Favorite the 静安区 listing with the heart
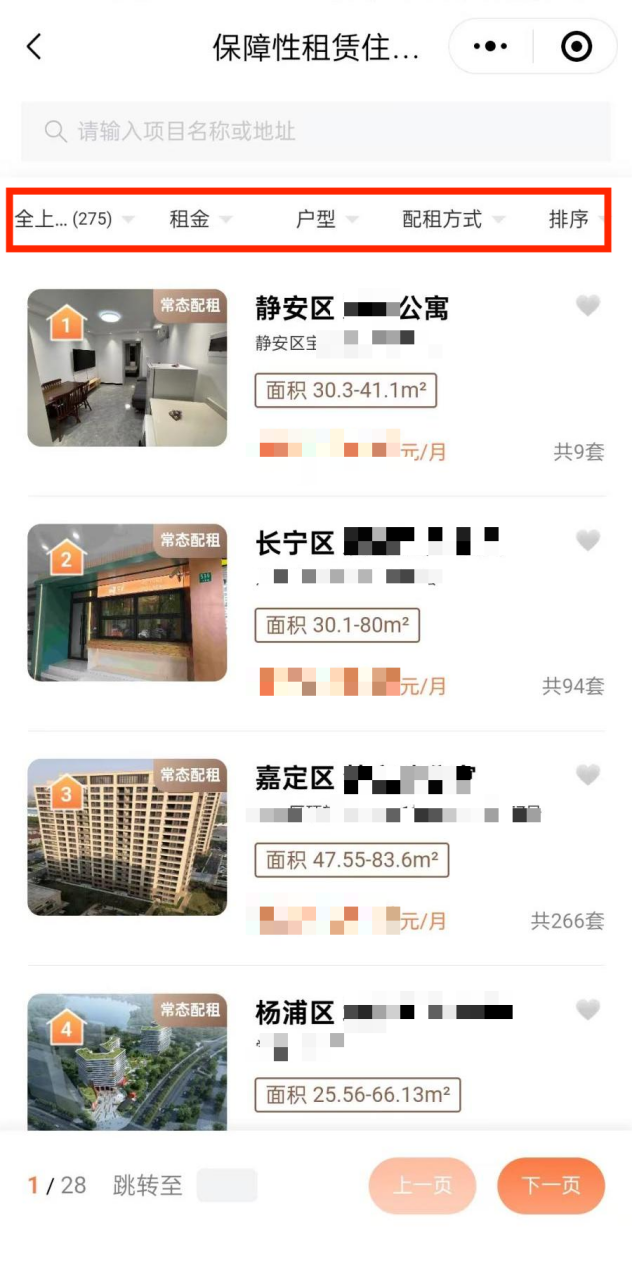 [x=588, y=306]
